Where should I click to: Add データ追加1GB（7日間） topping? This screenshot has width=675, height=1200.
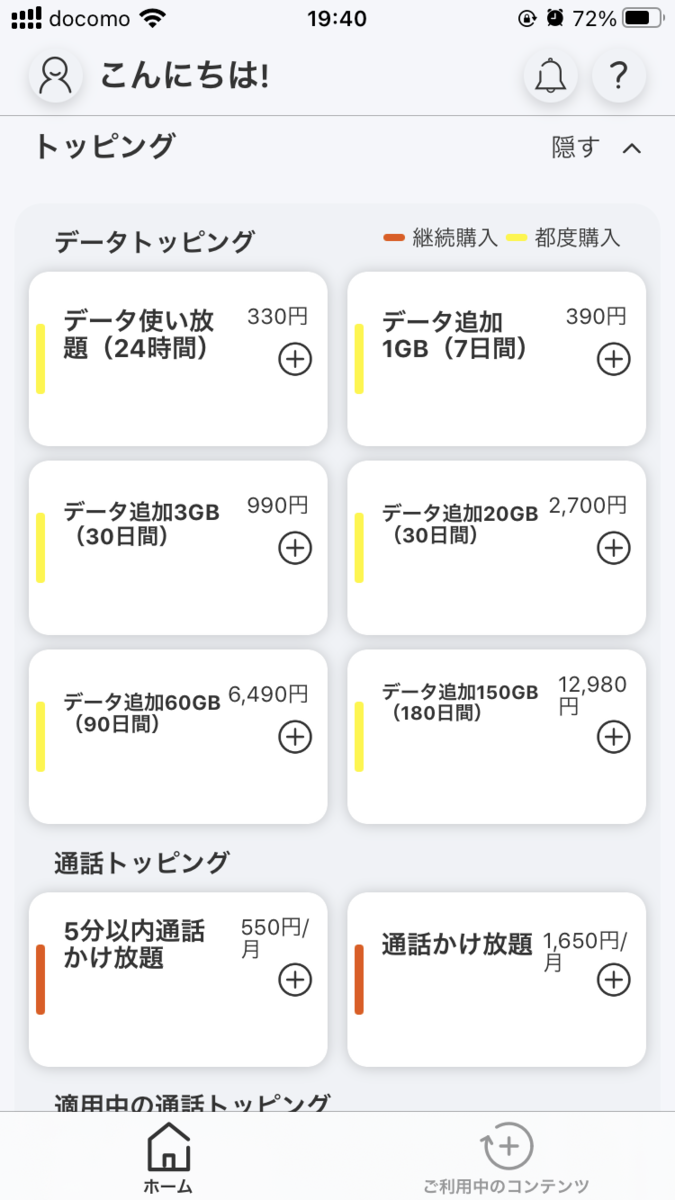[x=613, y=359]
